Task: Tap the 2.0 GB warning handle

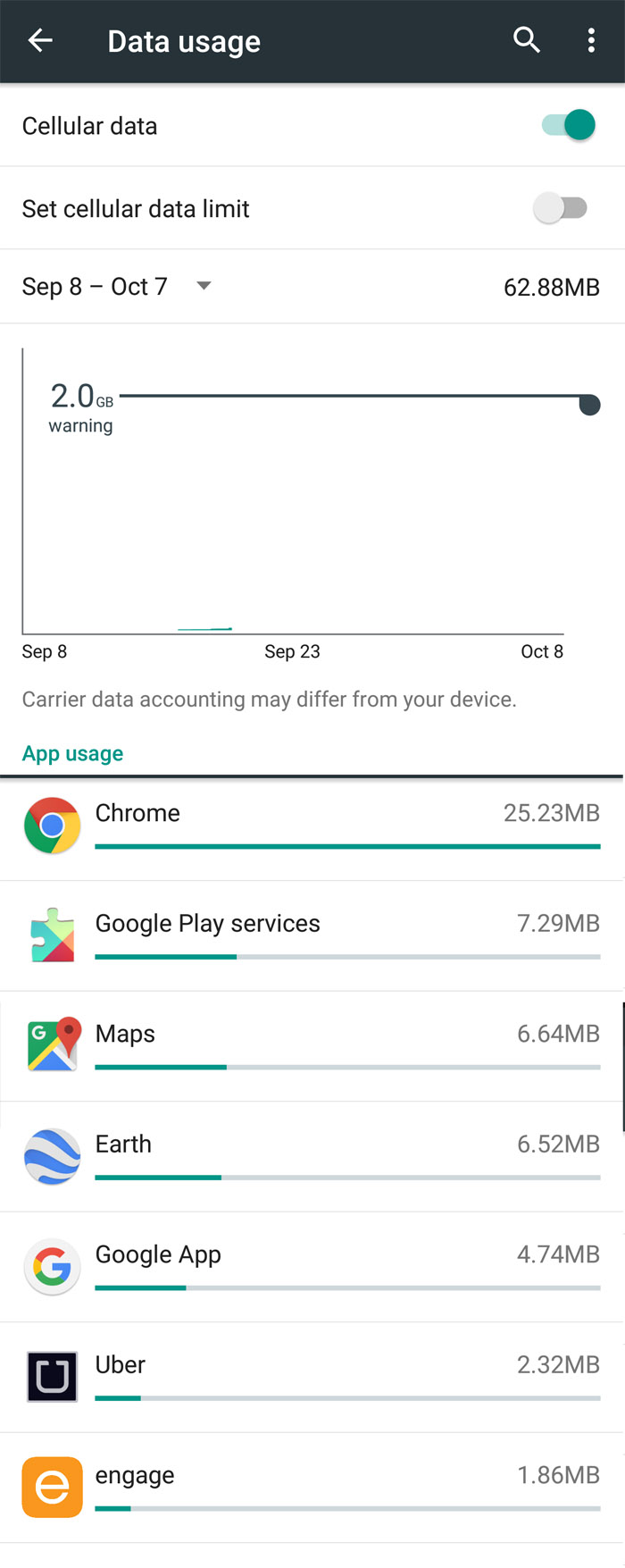Action: click(x=589, y=405)
